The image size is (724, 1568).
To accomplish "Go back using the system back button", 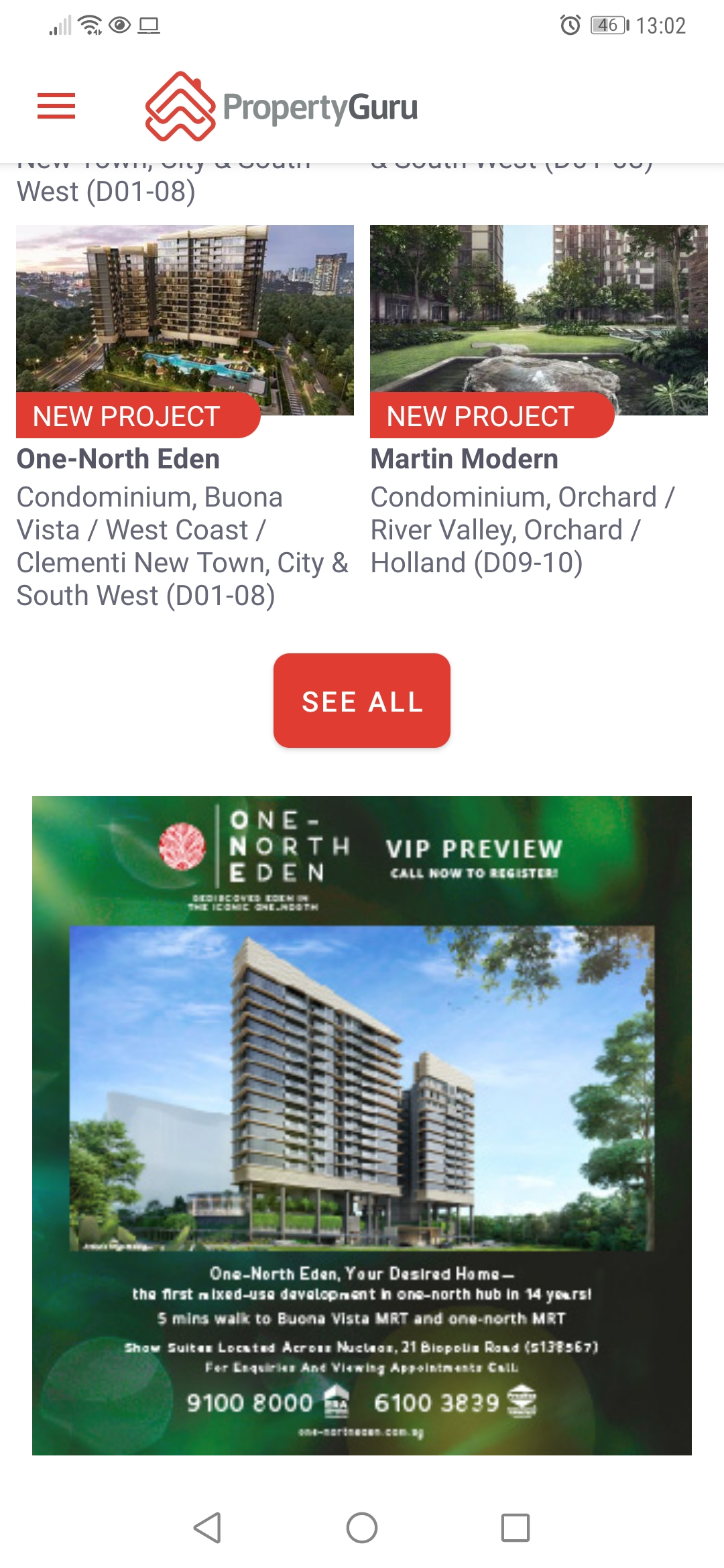I will pos(207,1528).
